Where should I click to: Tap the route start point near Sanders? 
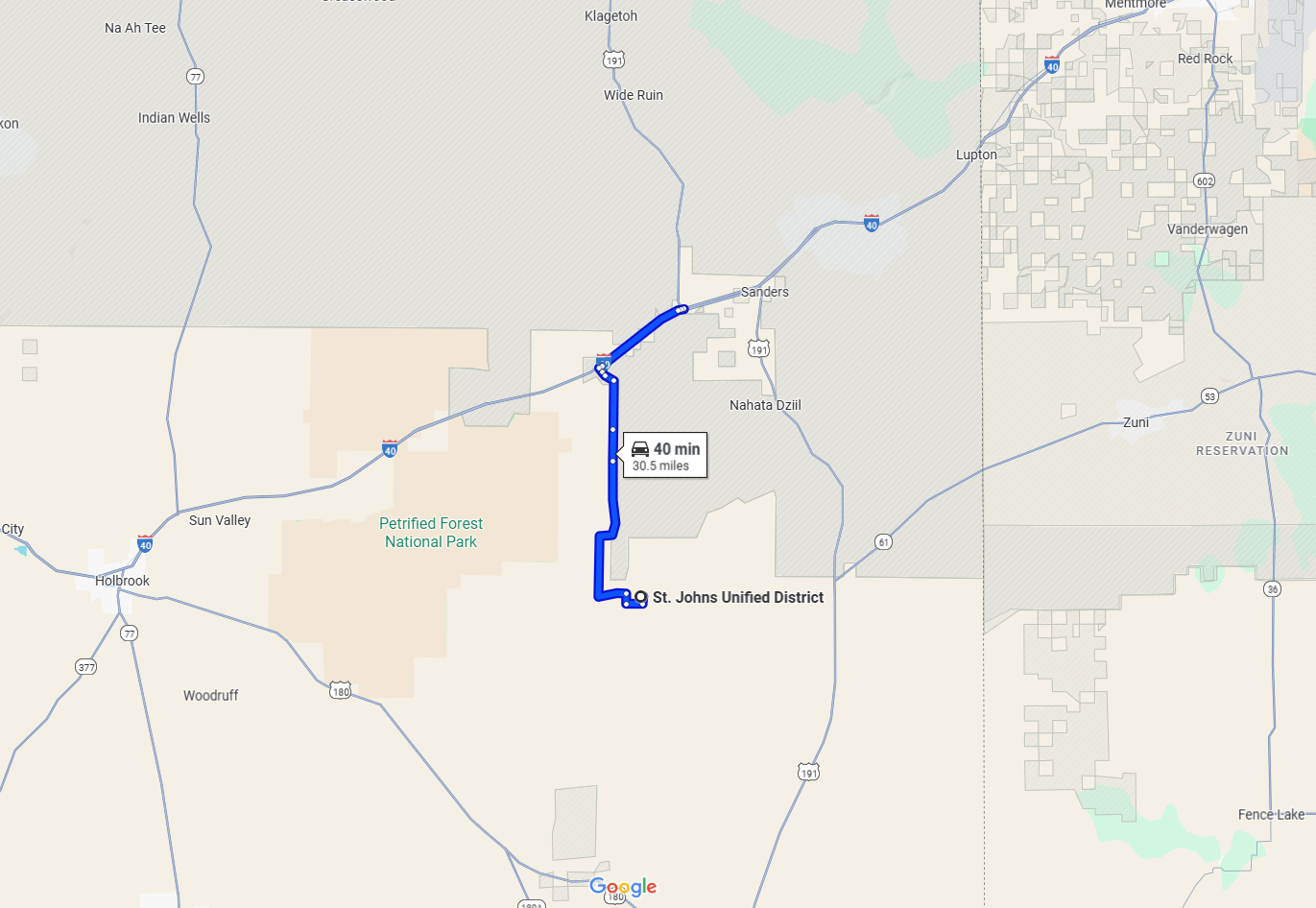coord(681,309)
